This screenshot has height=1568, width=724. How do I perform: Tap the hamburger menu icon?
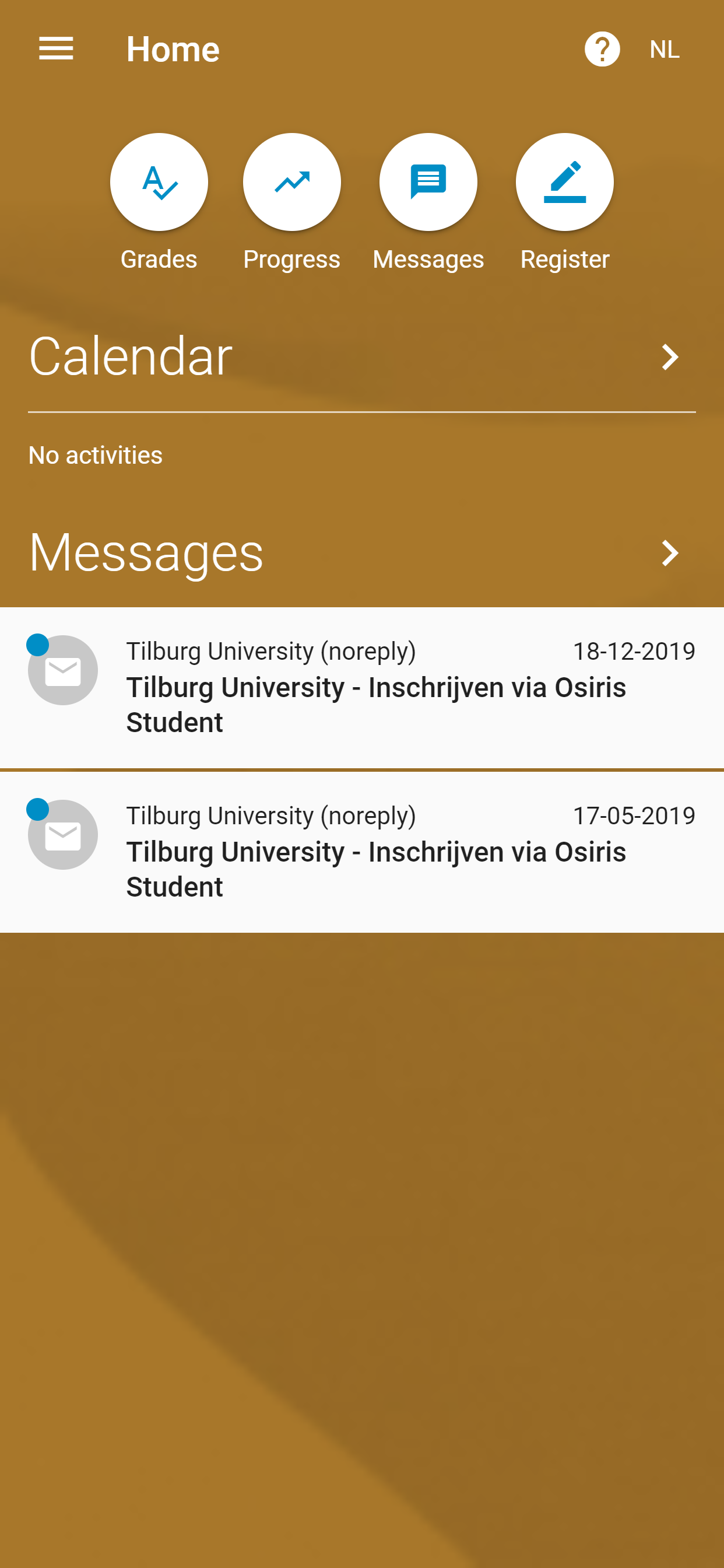56,48
